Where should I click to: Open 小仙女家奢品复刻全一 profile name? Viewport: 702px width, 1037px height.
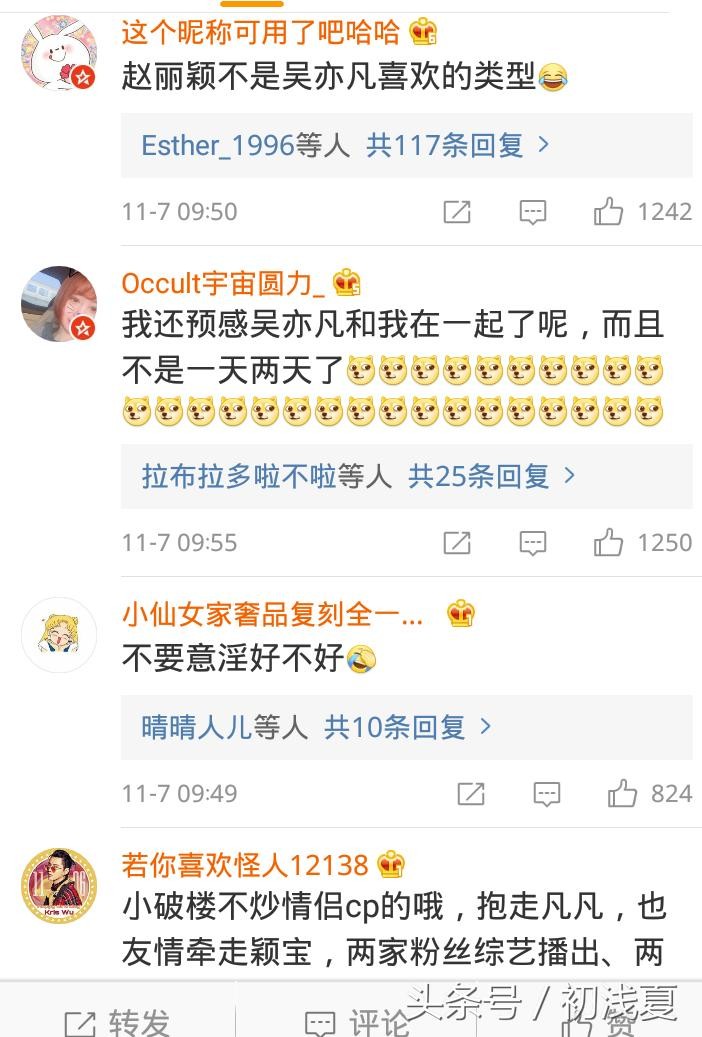coord(272,614)
